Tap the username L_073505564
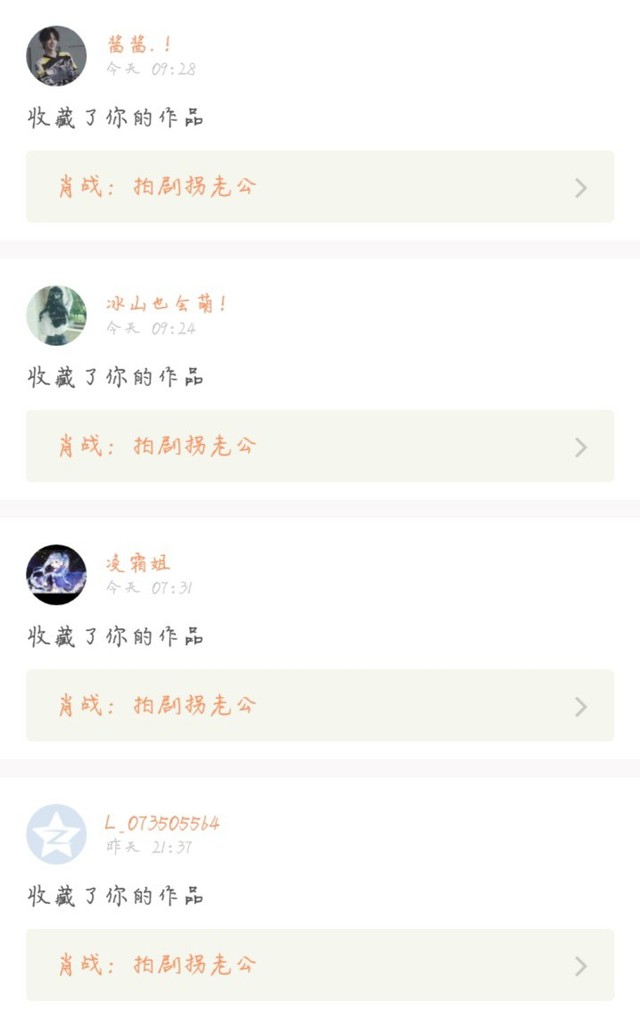 point(162,823)
